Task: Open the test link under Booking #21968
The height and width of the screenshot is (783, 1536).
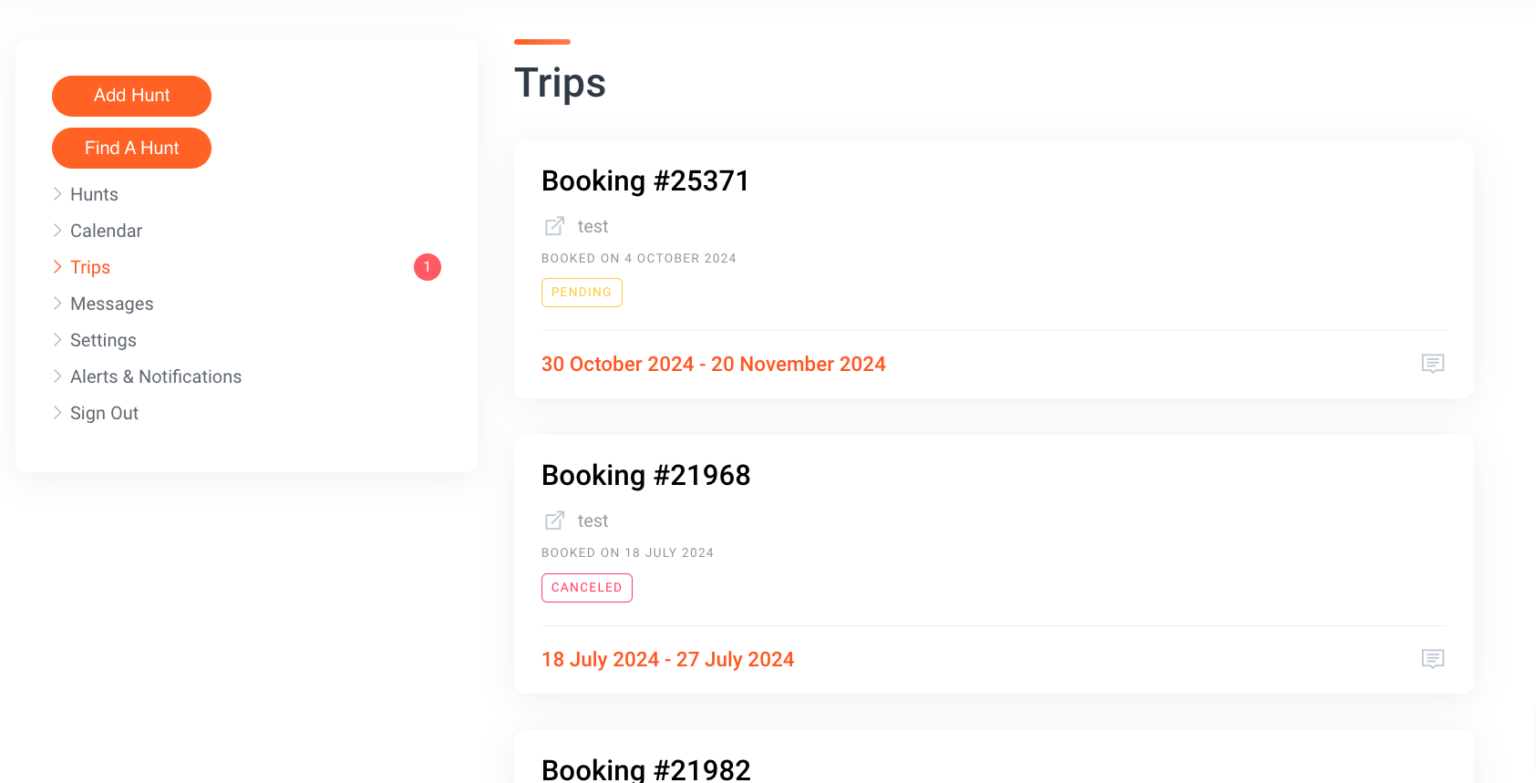Action: (x=592, y=521)
